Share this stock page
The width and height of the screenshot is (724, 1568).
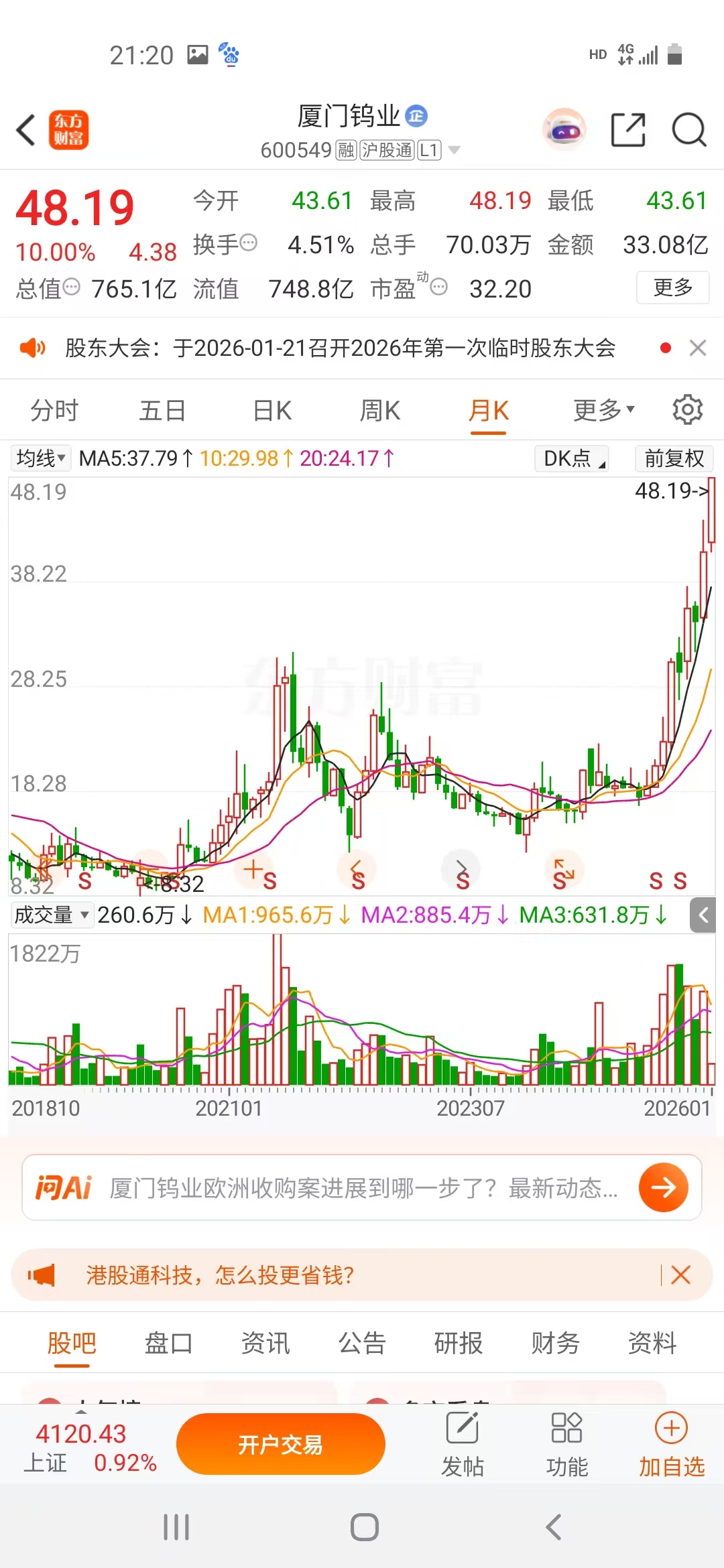click(628, 129)
